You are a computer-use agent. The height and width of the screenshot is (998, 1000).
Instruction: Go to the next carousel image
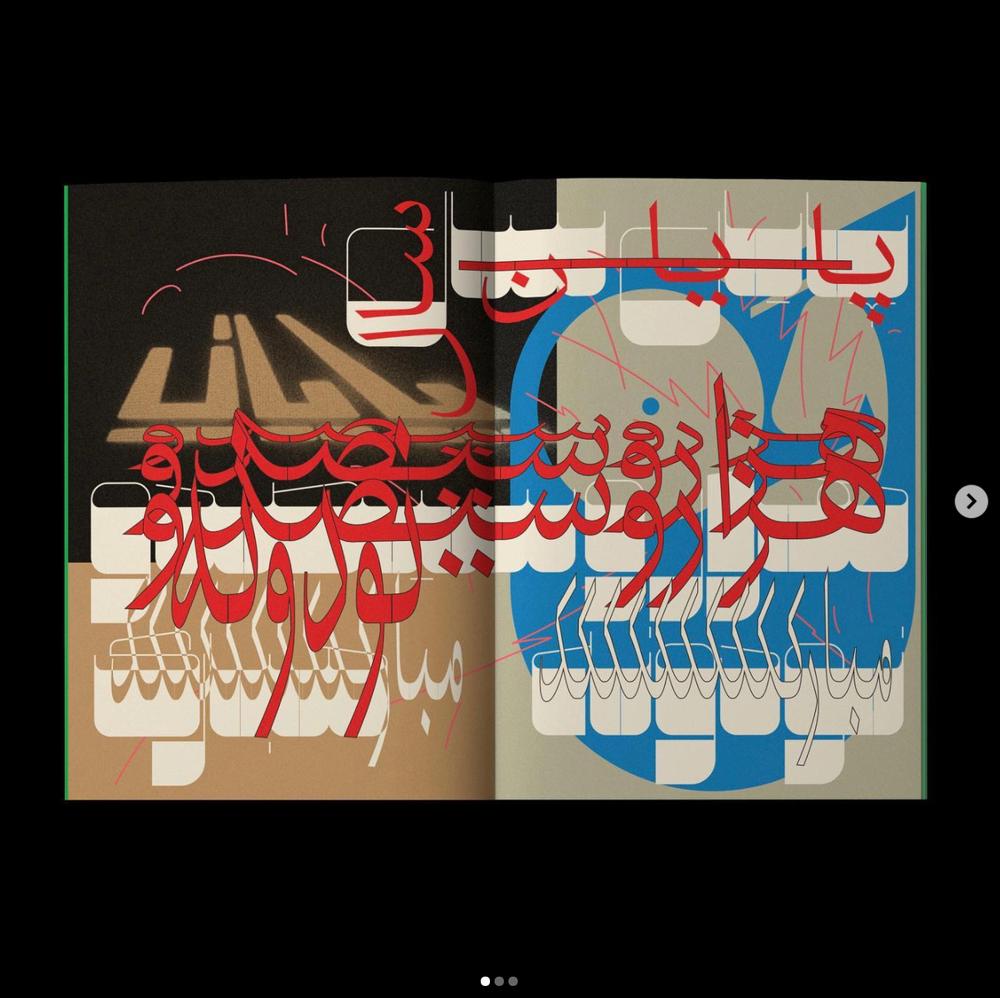970,501
